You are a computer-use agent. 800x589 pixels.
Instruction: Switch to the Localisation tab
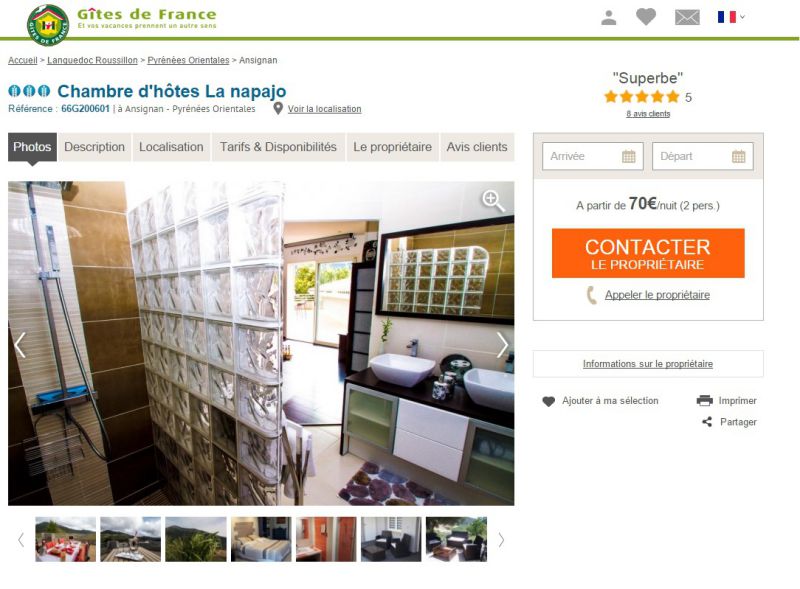point(171,147)
